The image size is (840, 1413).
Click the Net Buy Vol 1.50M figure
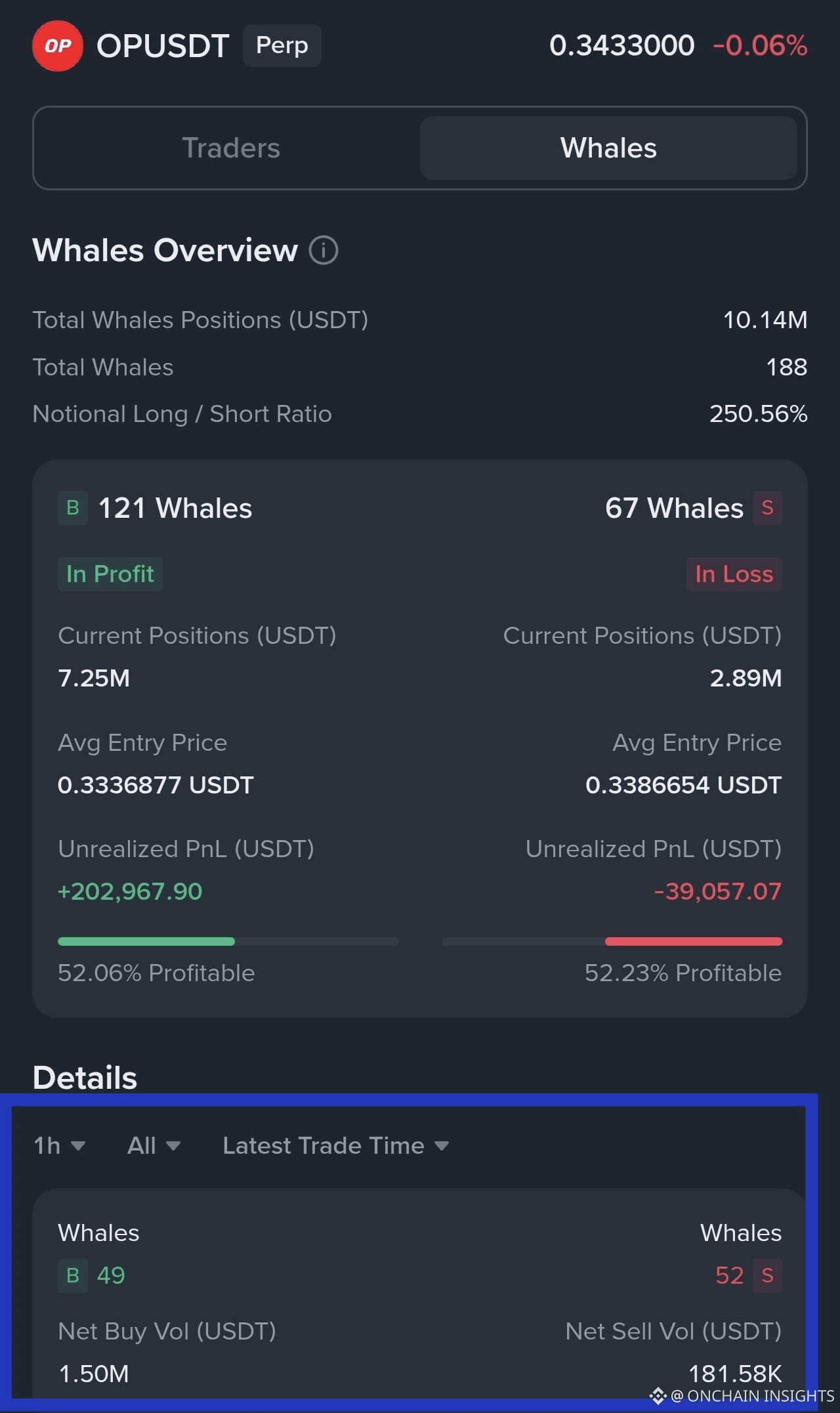[94, 1373]
